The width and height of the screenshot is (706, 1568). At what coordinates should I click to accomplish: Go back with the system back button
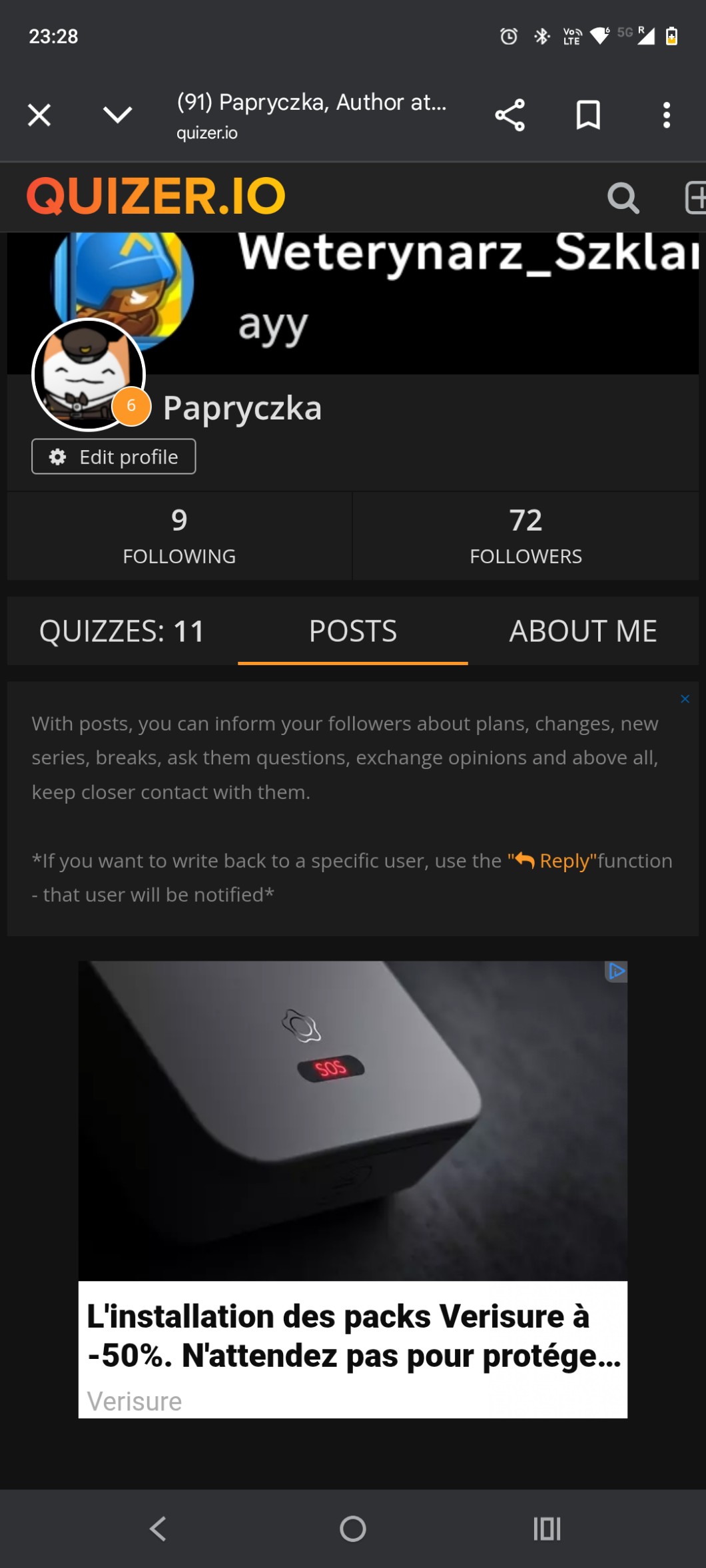[158, 1529]
